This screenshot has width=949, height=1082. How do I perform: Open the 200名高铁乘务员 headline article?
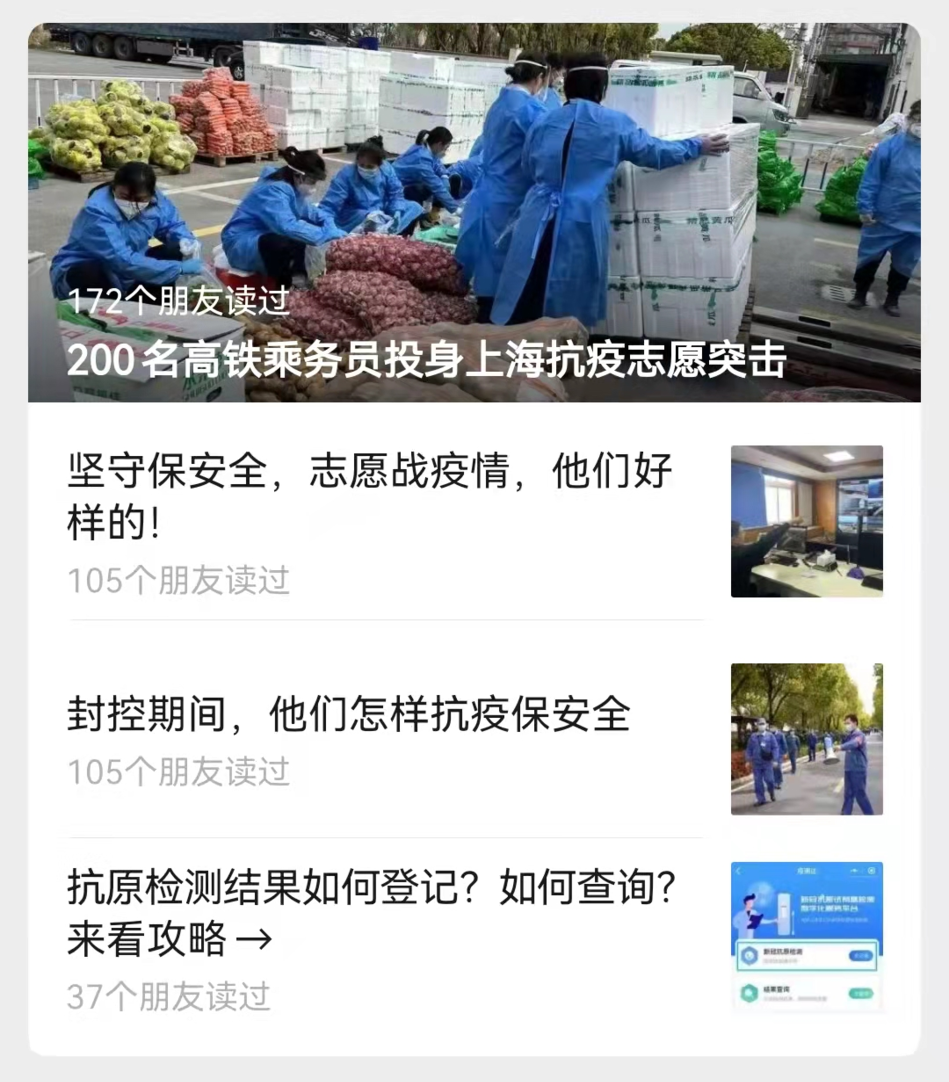tap(427, 362)
